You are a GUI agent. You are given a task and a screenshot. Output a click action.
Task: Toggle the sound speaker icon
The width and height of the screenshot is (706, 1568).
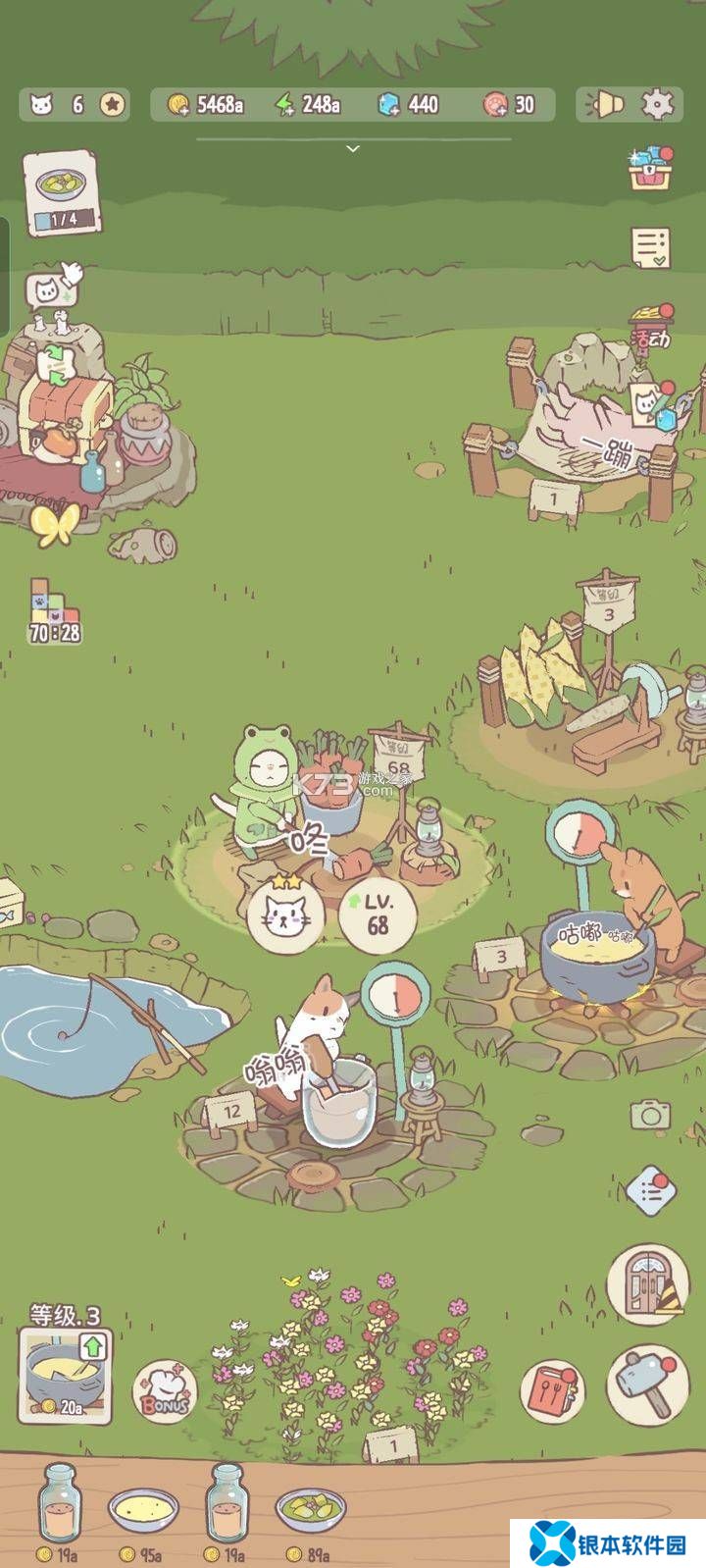click(x=605, y=104)
